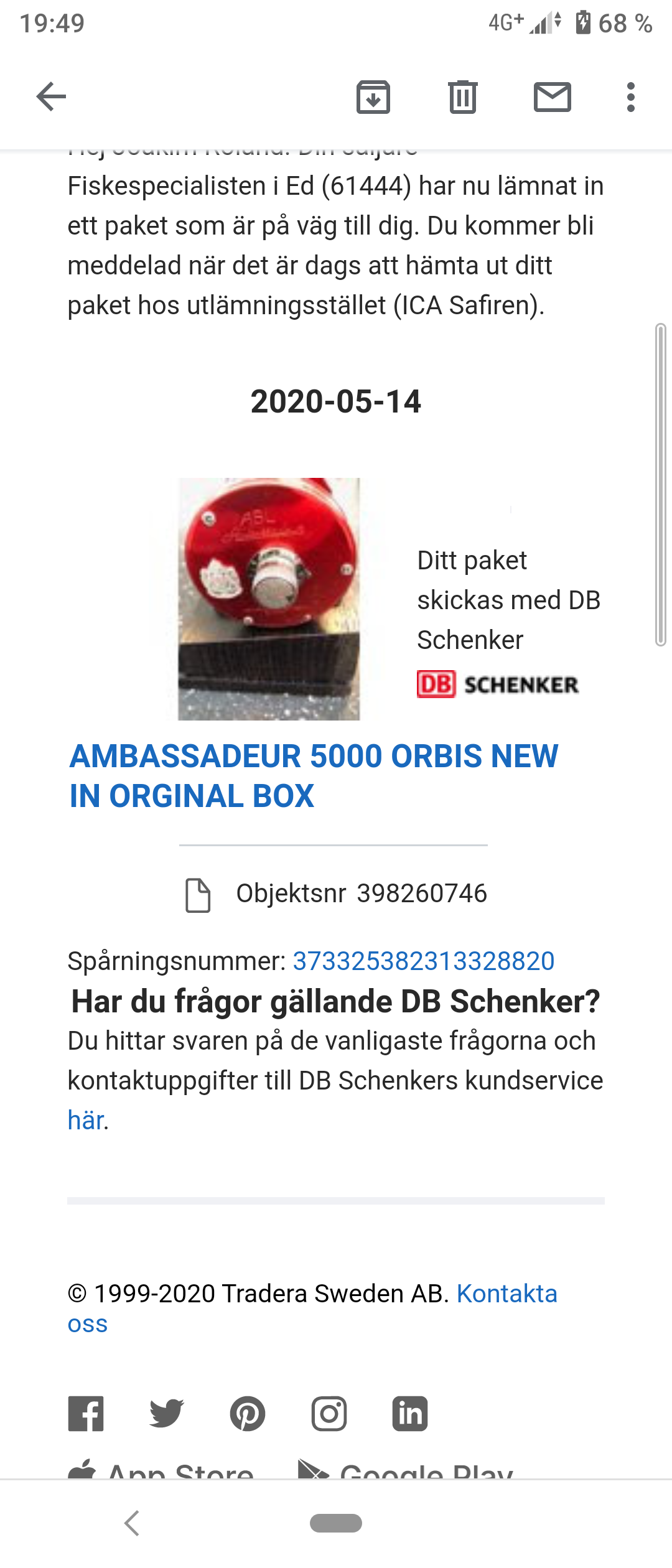Open Tradera's LinkedIn page

tap(410, 1414)
